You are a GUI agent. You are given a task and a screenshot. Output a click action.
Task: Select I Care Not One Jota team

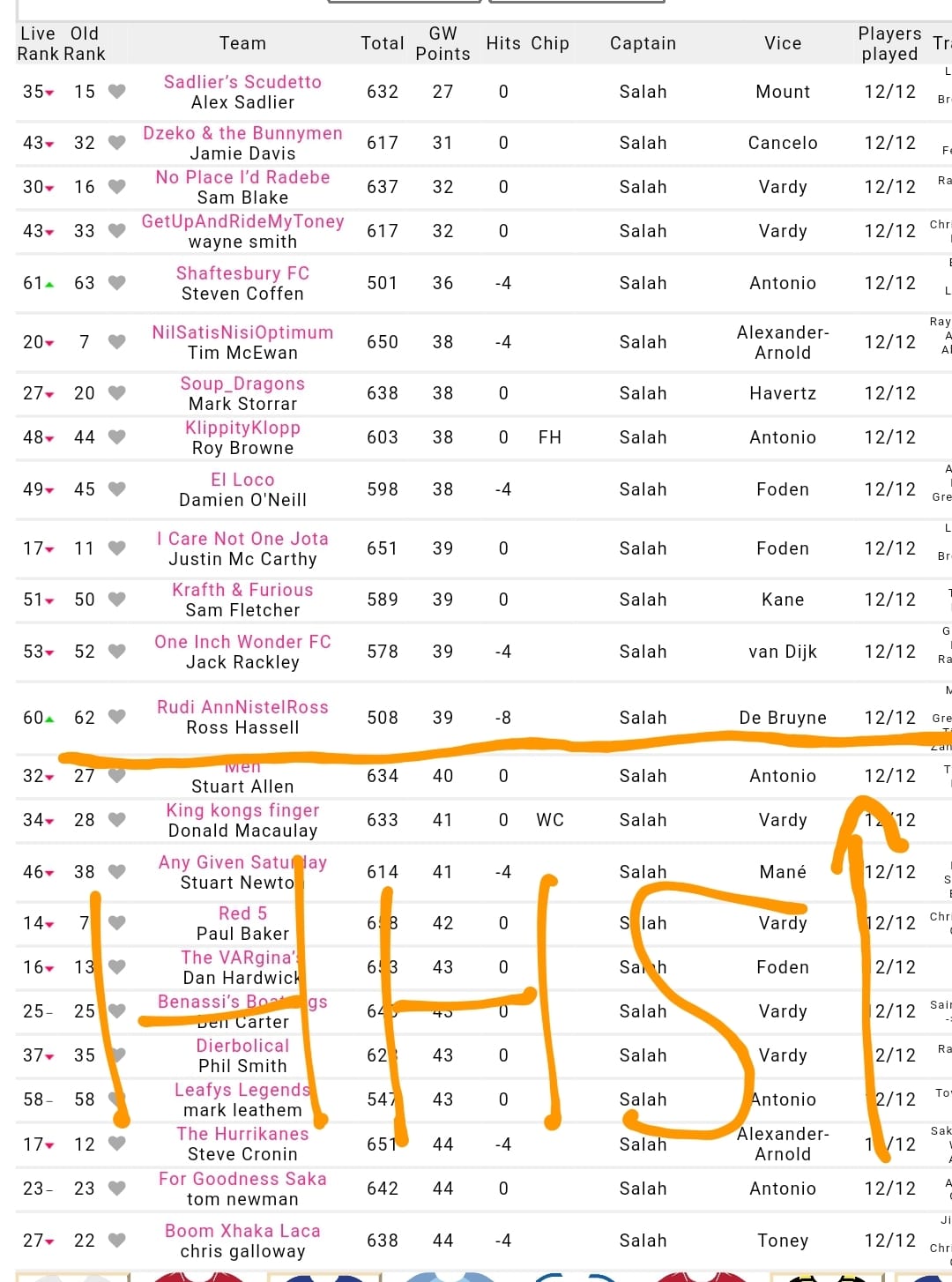(x=242, y=539)
